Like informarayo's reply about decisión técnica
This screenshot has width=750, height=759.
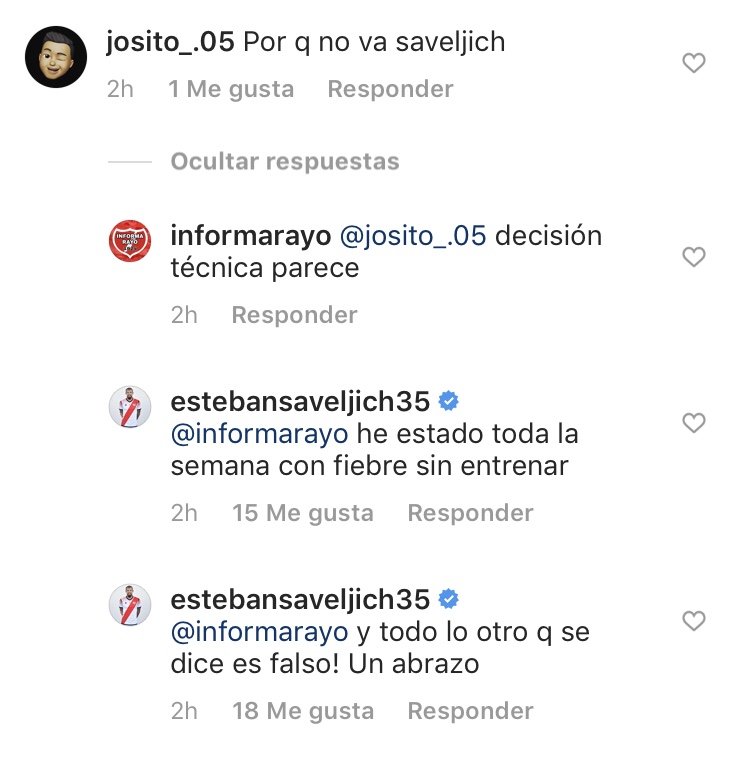(693, 258)
